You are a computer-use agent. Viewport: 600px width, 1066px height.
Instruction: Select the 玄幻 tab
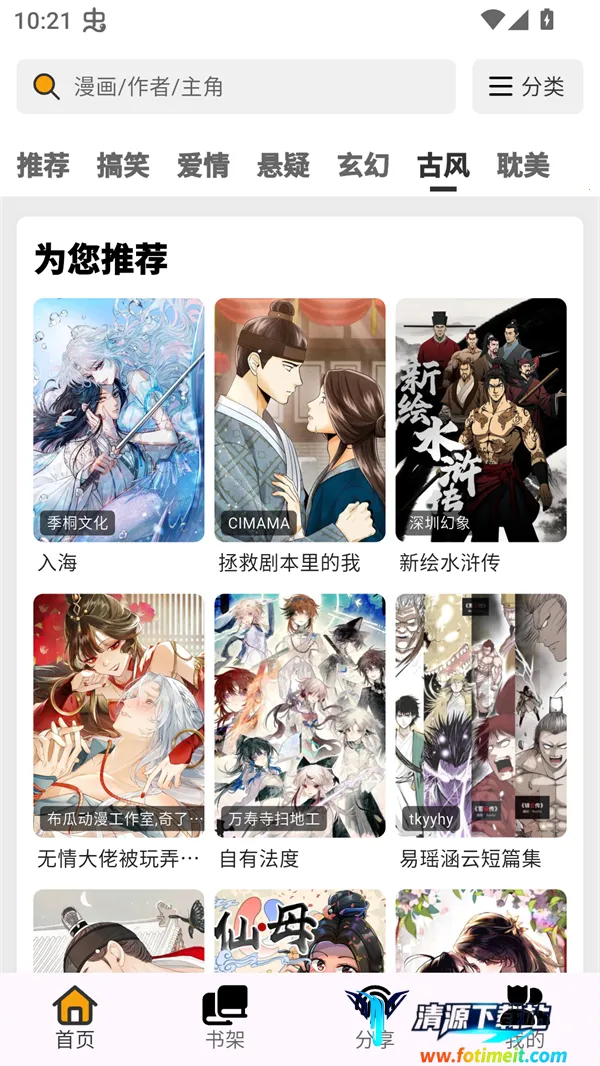pos(363,165)
